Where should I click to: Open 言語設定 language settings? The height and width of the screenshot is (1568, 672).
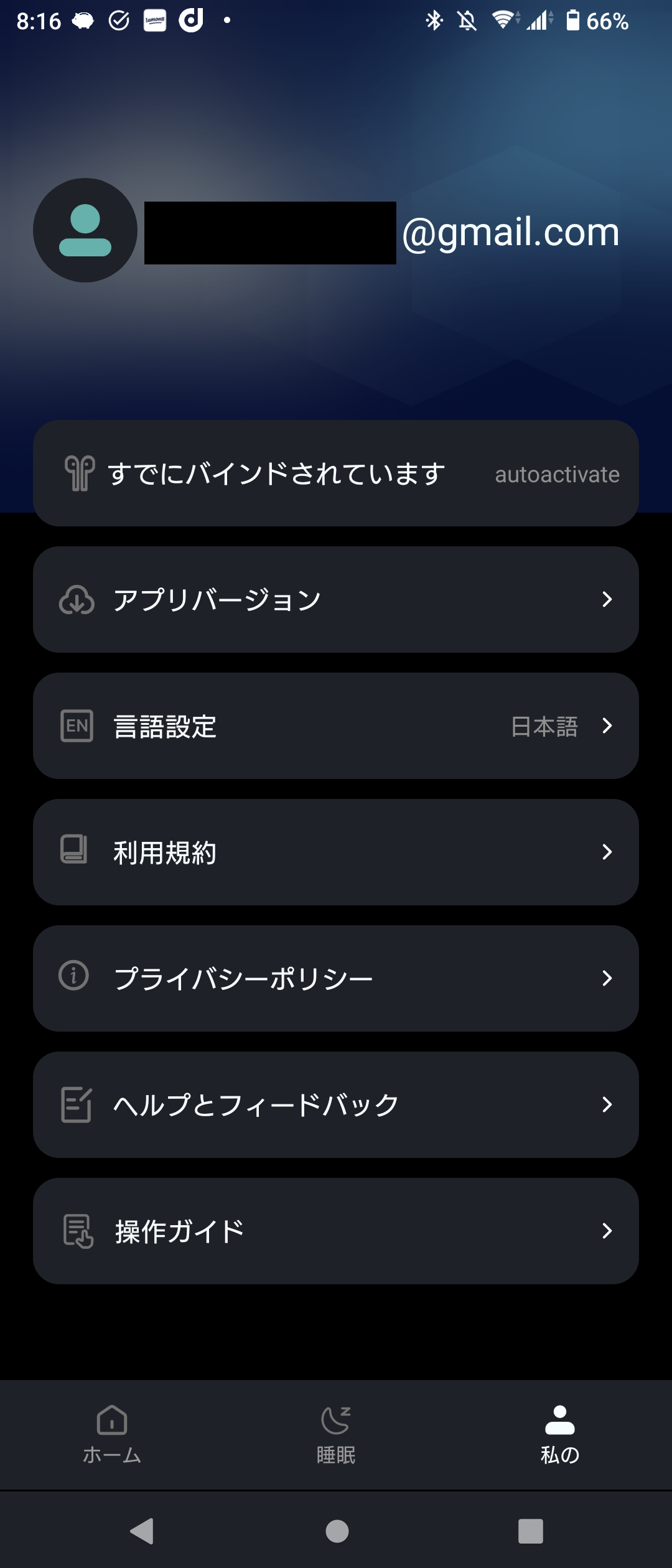[x=336, y=726]
